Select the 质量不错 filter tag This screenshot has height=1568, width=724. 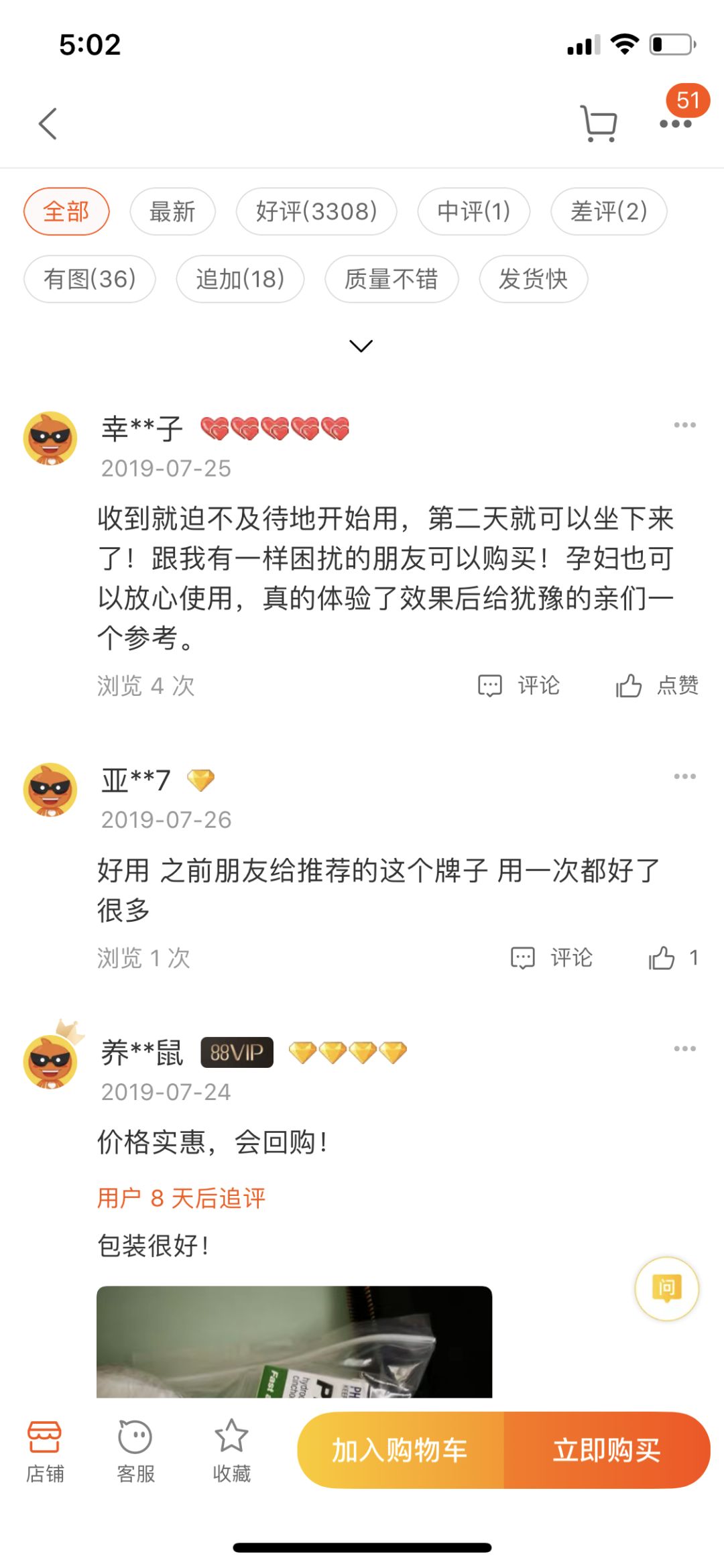(x=391, y=280)
